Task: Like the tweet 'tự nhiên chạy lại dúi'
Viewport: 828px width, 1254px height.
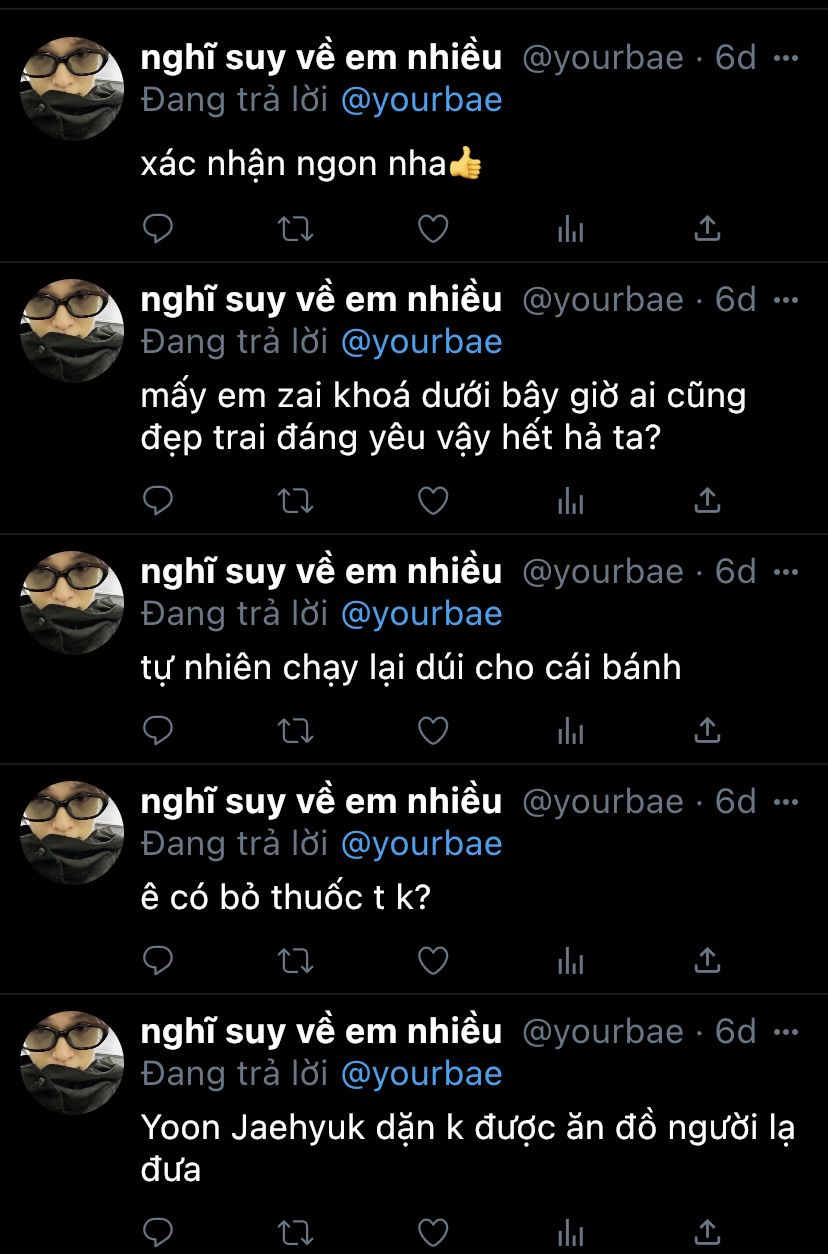Action: click(432, 732)
